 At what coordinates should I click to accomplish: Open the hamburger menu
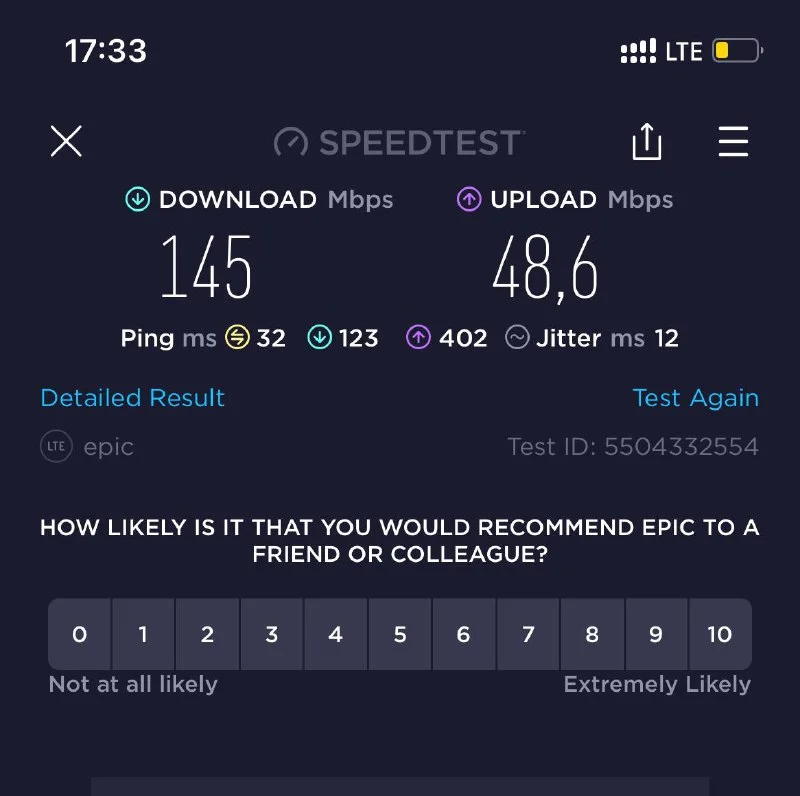tap(733, 142)
